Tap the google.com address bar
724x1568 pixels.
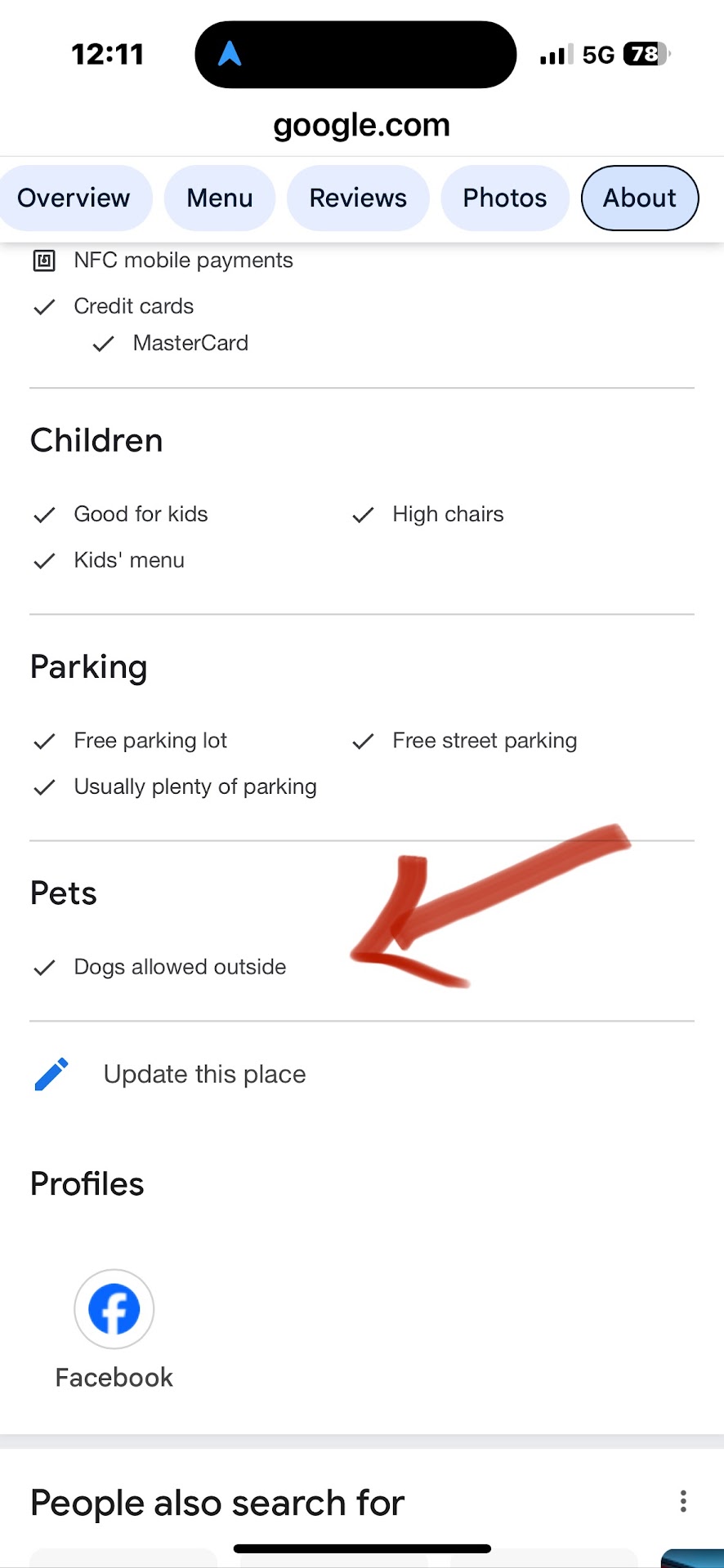point(361,125)
